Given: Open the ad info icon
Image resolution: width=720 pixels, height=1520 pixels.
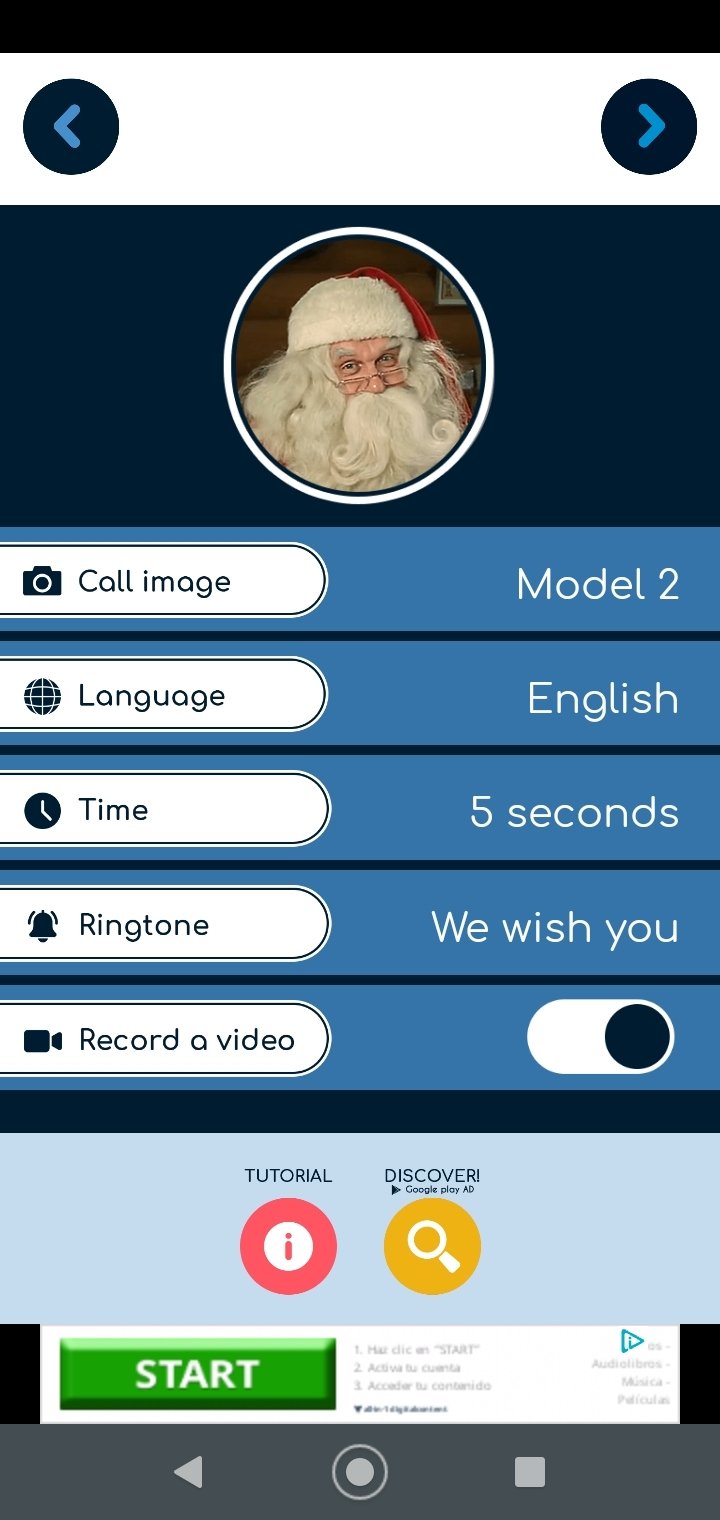Looking at the screenshot, I should [x=632, y=1340].
